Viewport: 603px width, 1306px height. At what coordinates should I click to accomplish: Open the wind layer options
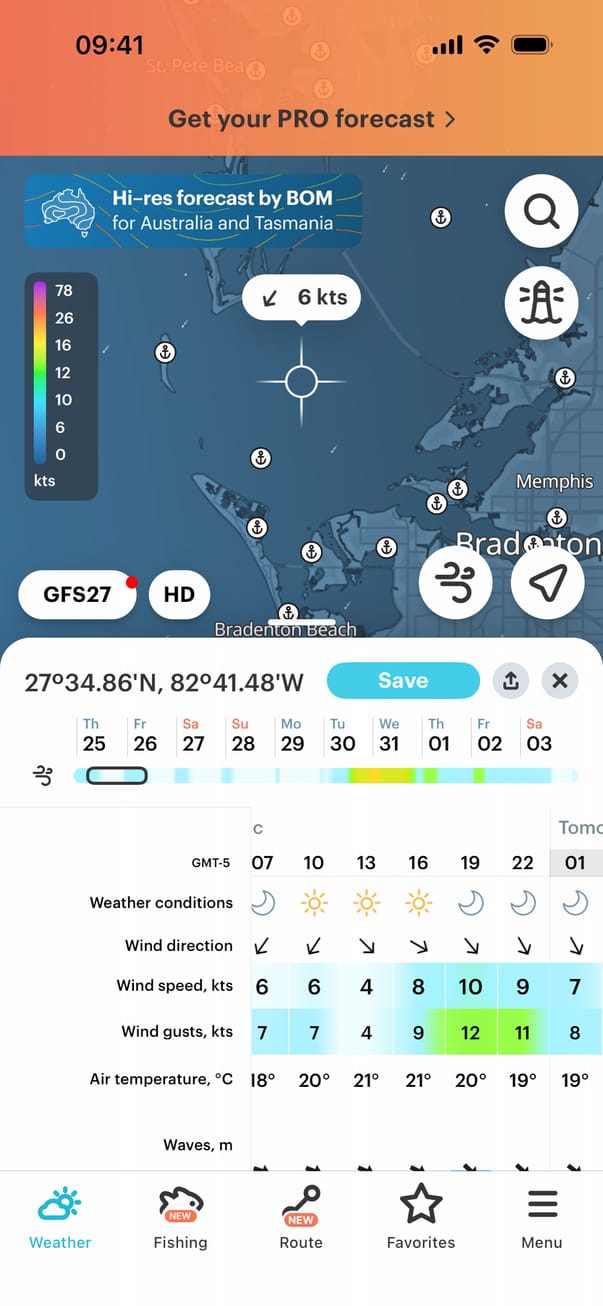pos(455,582)
